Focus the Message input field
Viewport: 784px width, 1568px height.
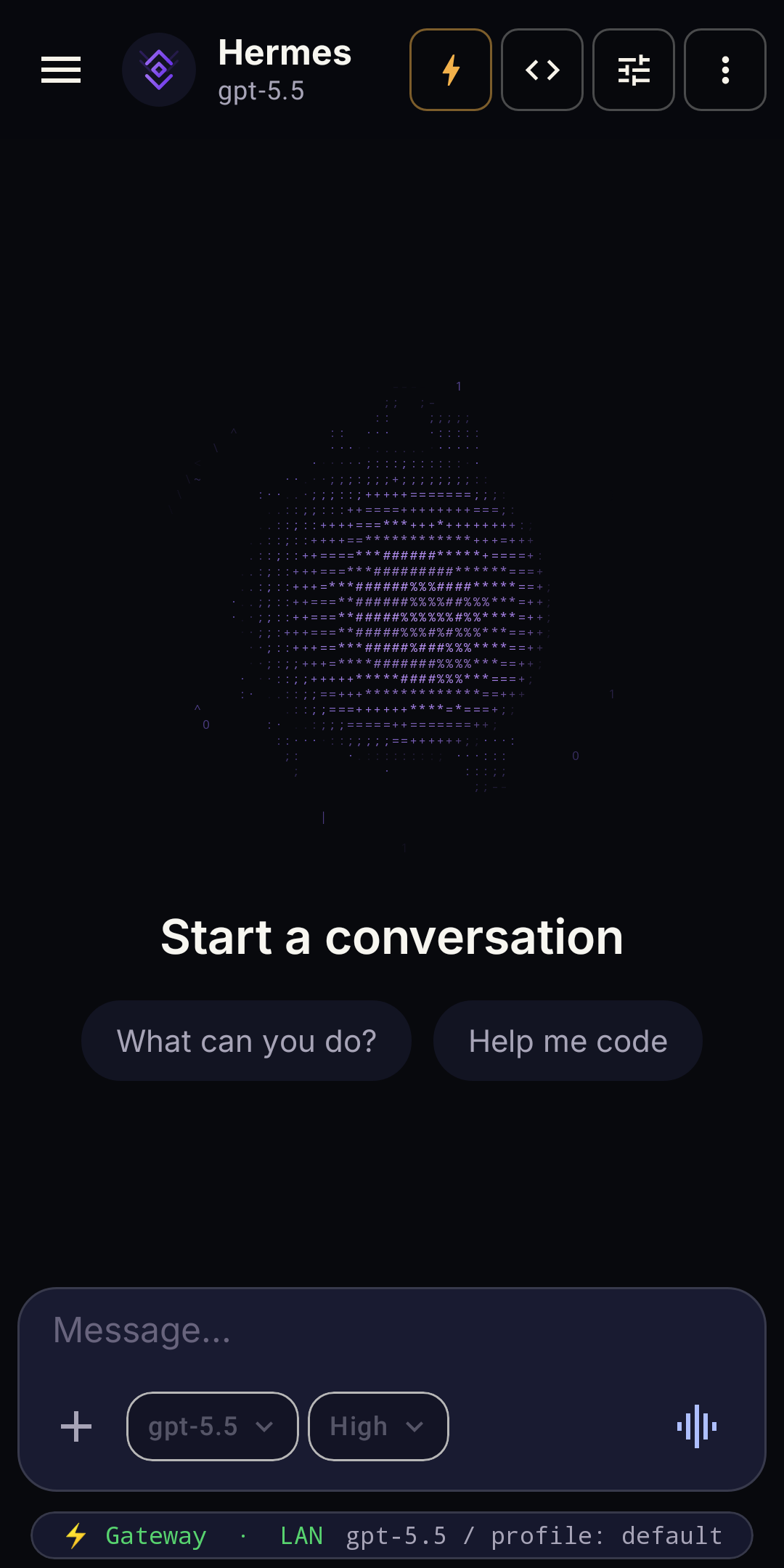[x=392, y=1331]
